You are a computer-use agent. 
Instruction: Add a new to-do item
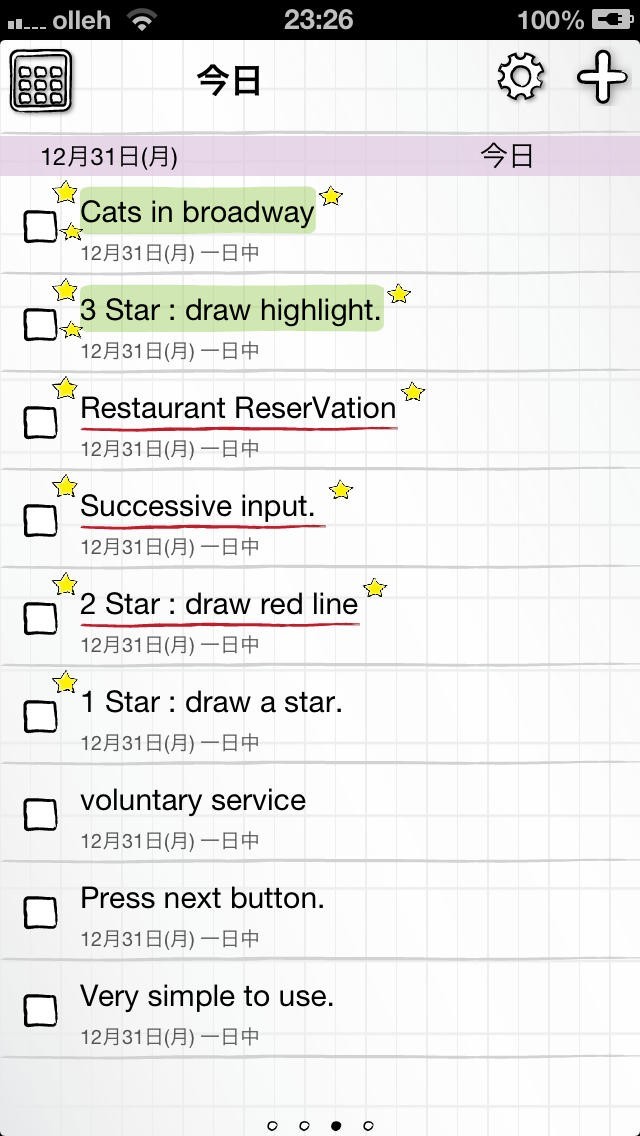point(602,78)
